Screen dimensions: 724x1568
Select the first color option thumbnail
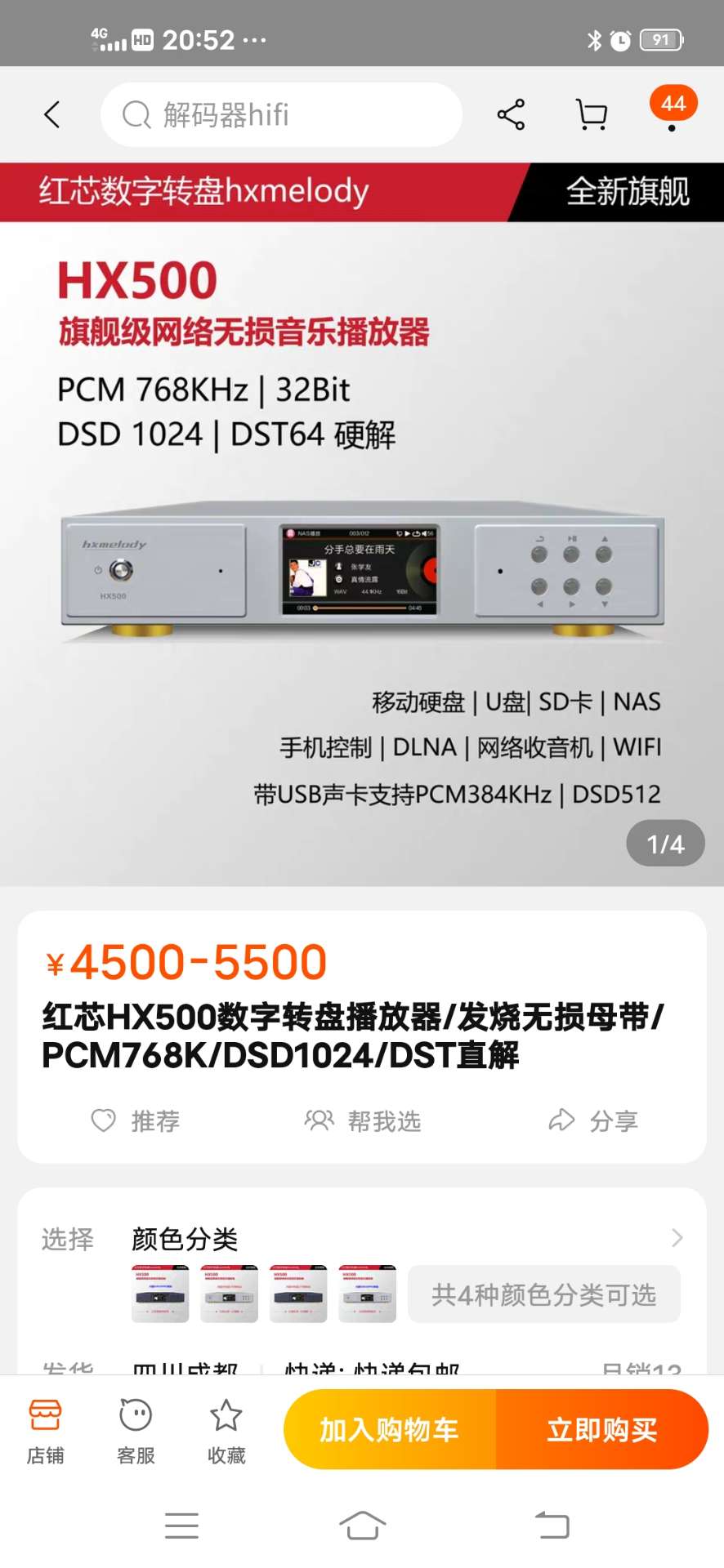tap(160, 1294)
